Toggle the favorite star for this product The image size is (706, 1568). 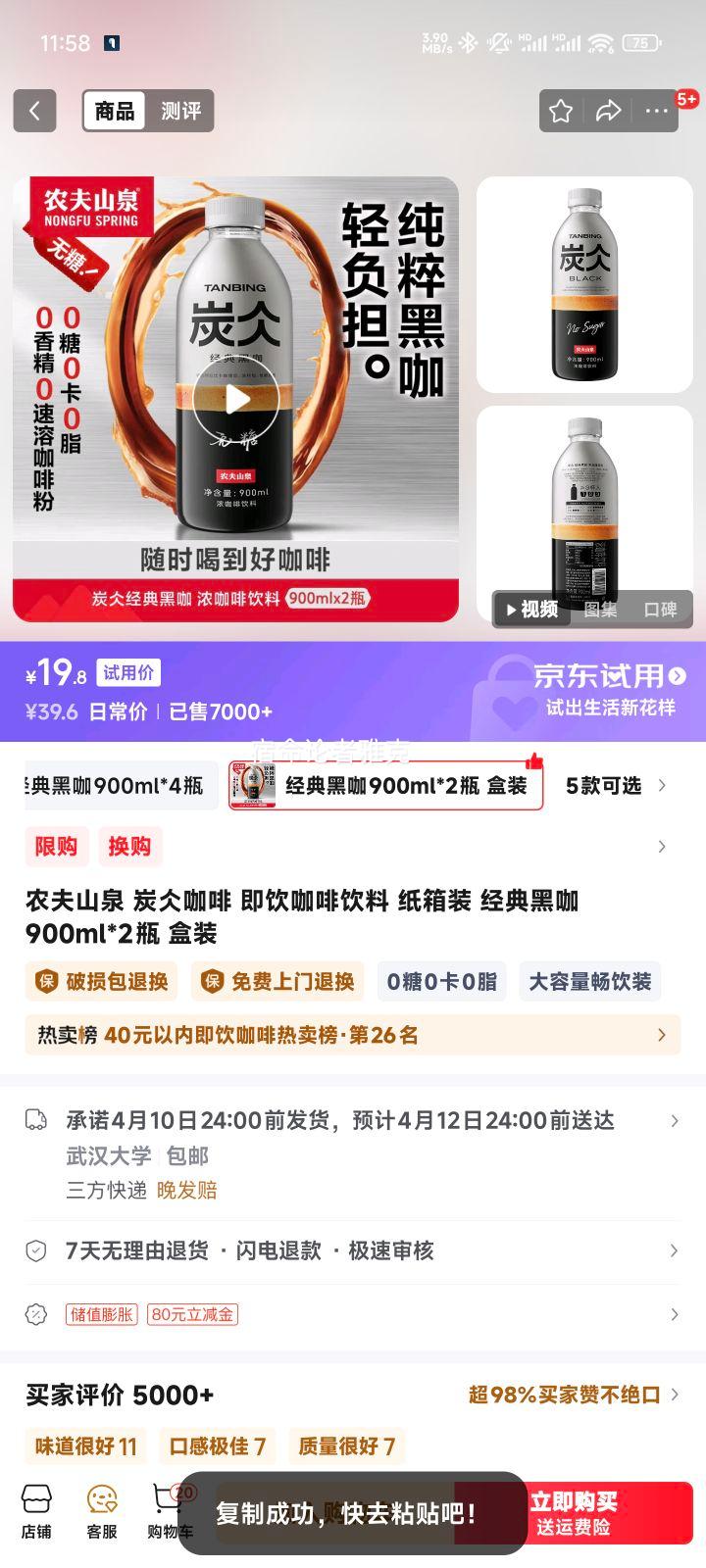pyautogui.click(x=560, y=111)
